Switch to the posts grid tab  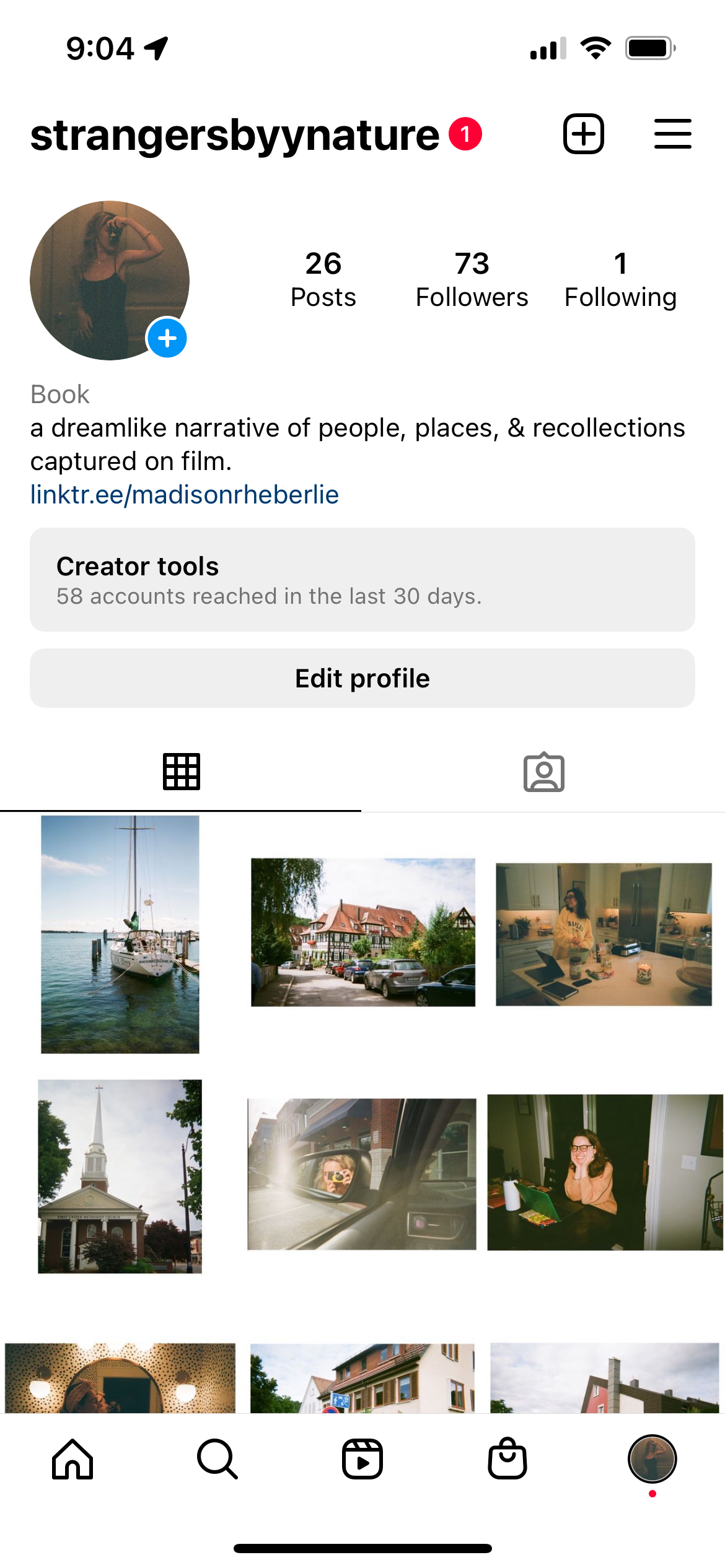181,772
